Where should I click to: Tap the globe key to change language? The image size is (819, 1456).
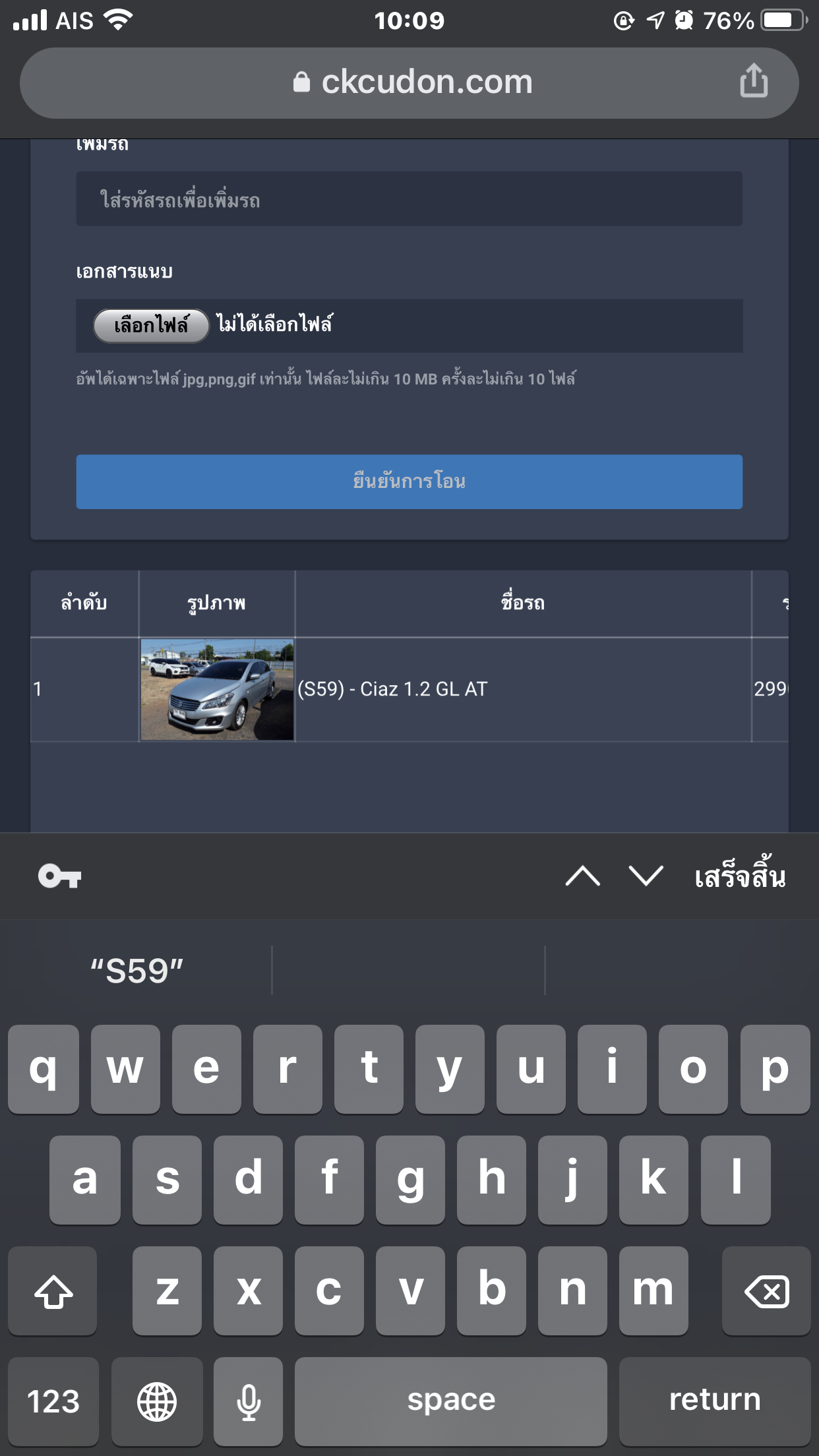[x=156, y=1401]
